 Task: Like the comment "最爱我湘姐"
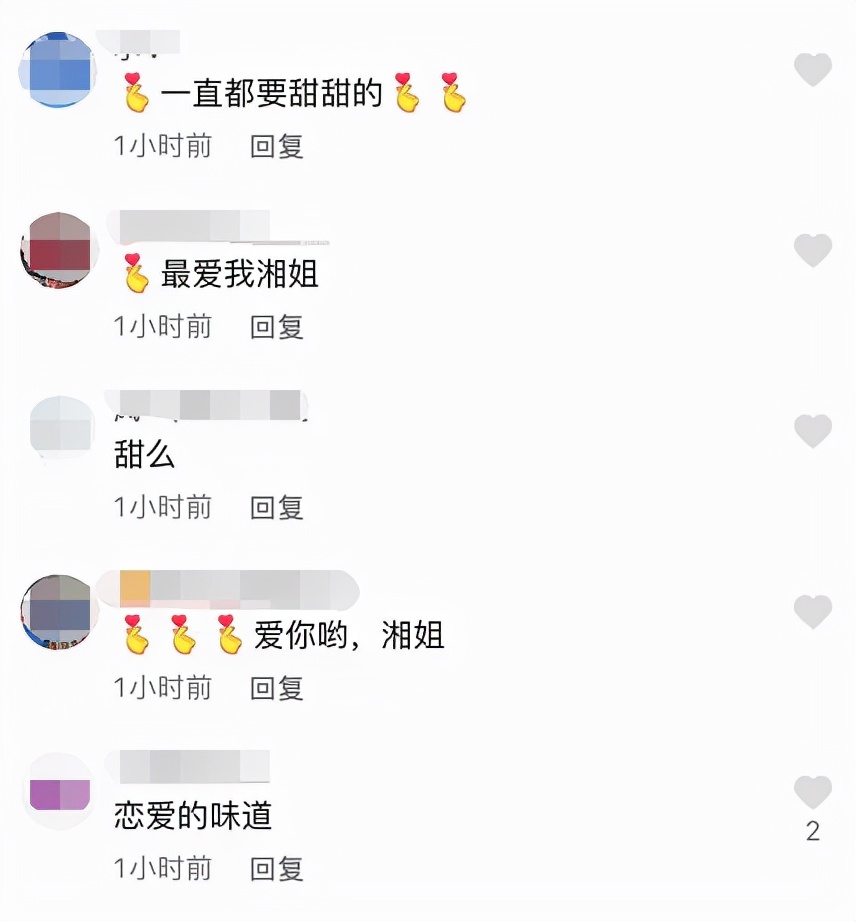[813, 251]
